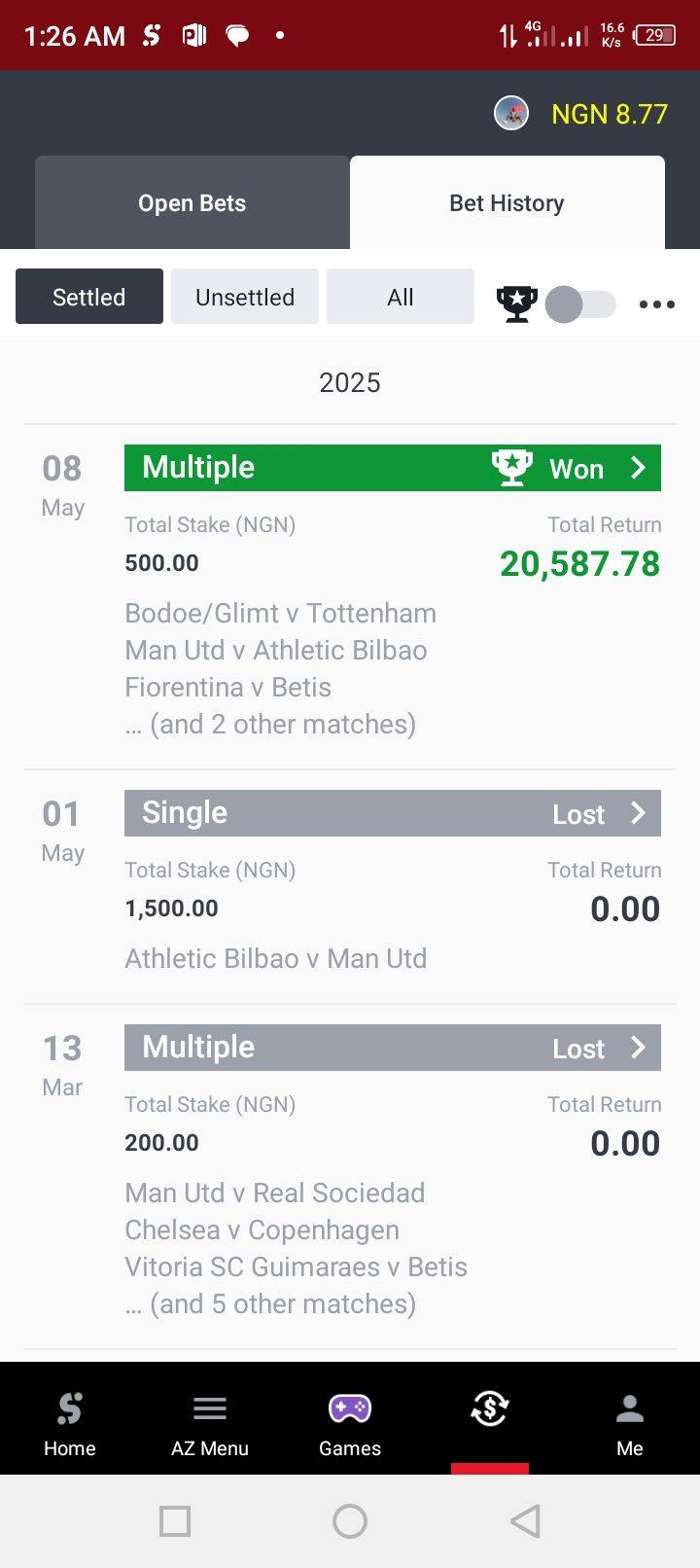
Task: Switch to the Open Bets tab
Action: (x=192, y=203)
